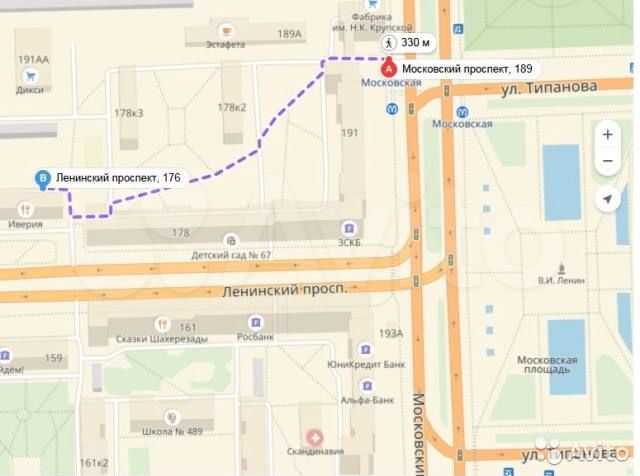Select route point B Ленинский проспект, 176

[42, 178]
